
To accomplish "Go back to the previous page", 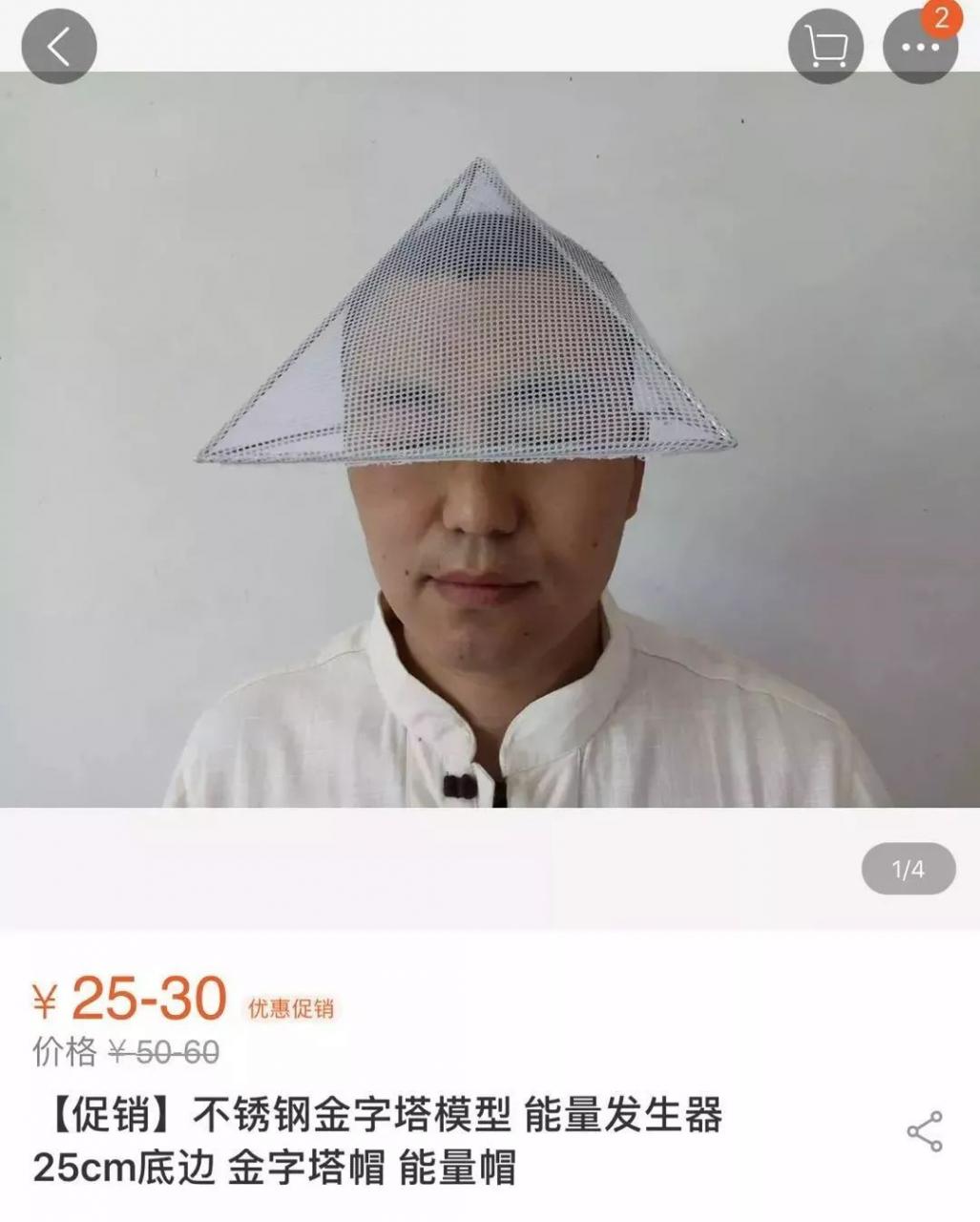I will (x=59, y=46).
